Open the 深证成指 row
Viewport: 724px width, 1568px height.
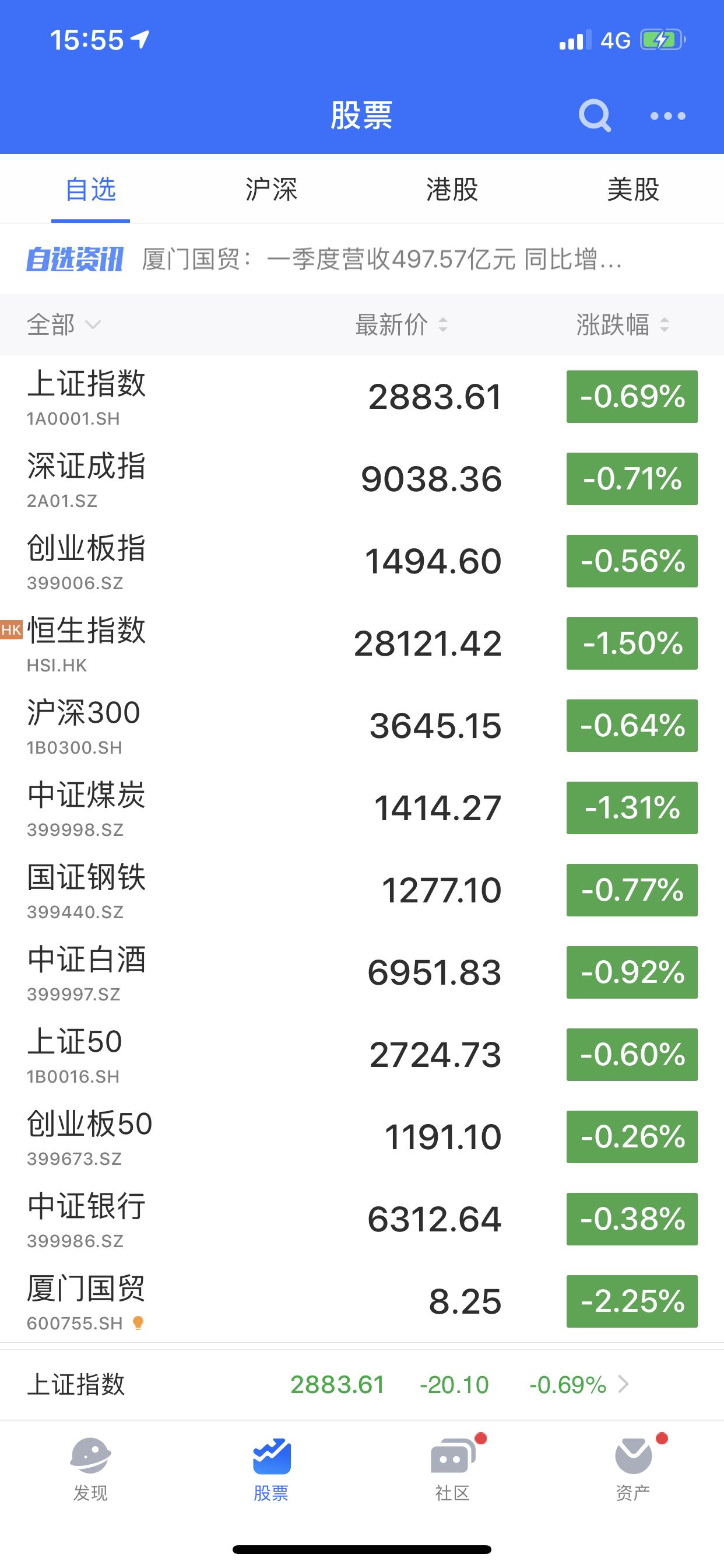tap(243, 479)
